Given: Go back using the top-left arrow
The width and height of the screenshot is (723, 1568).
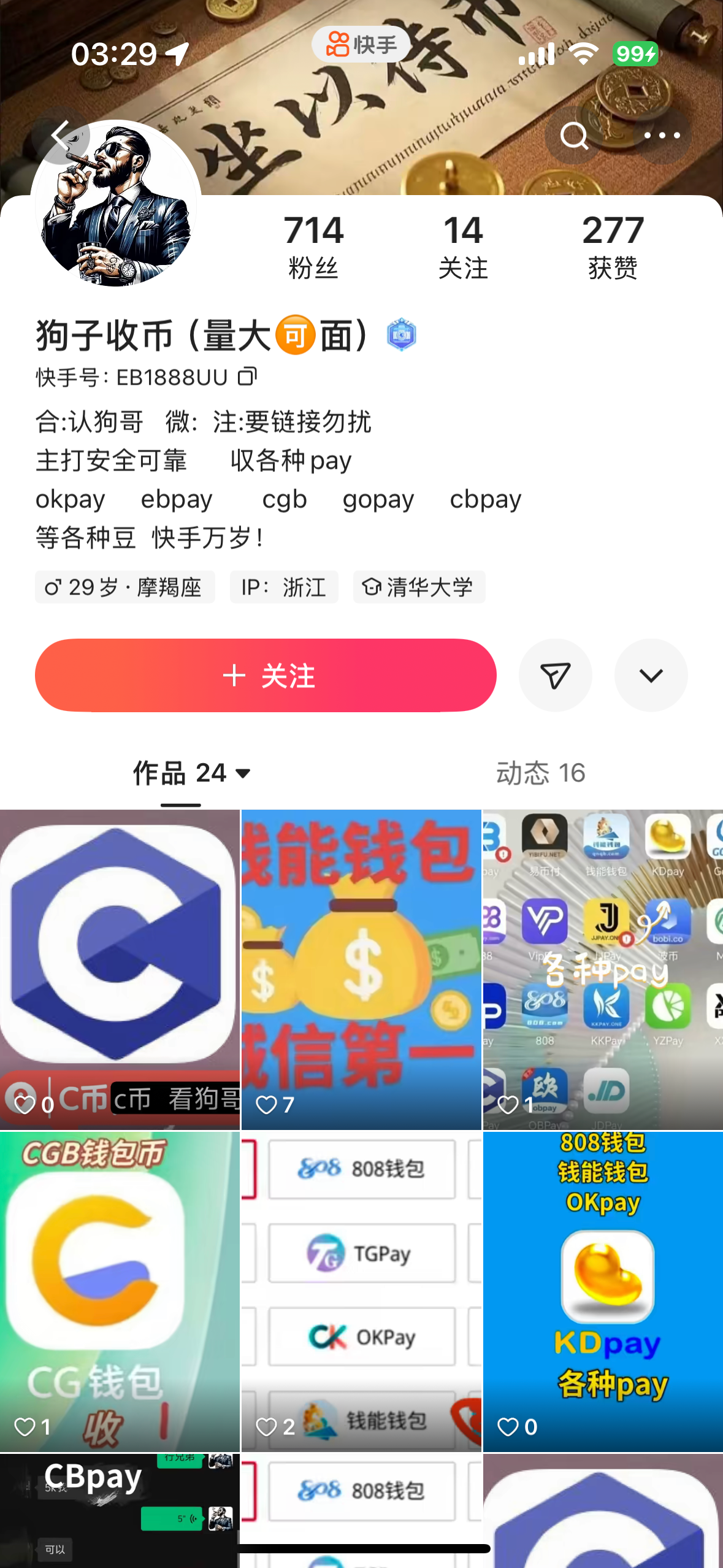Looking at the screenshot, I should [61, 136].
